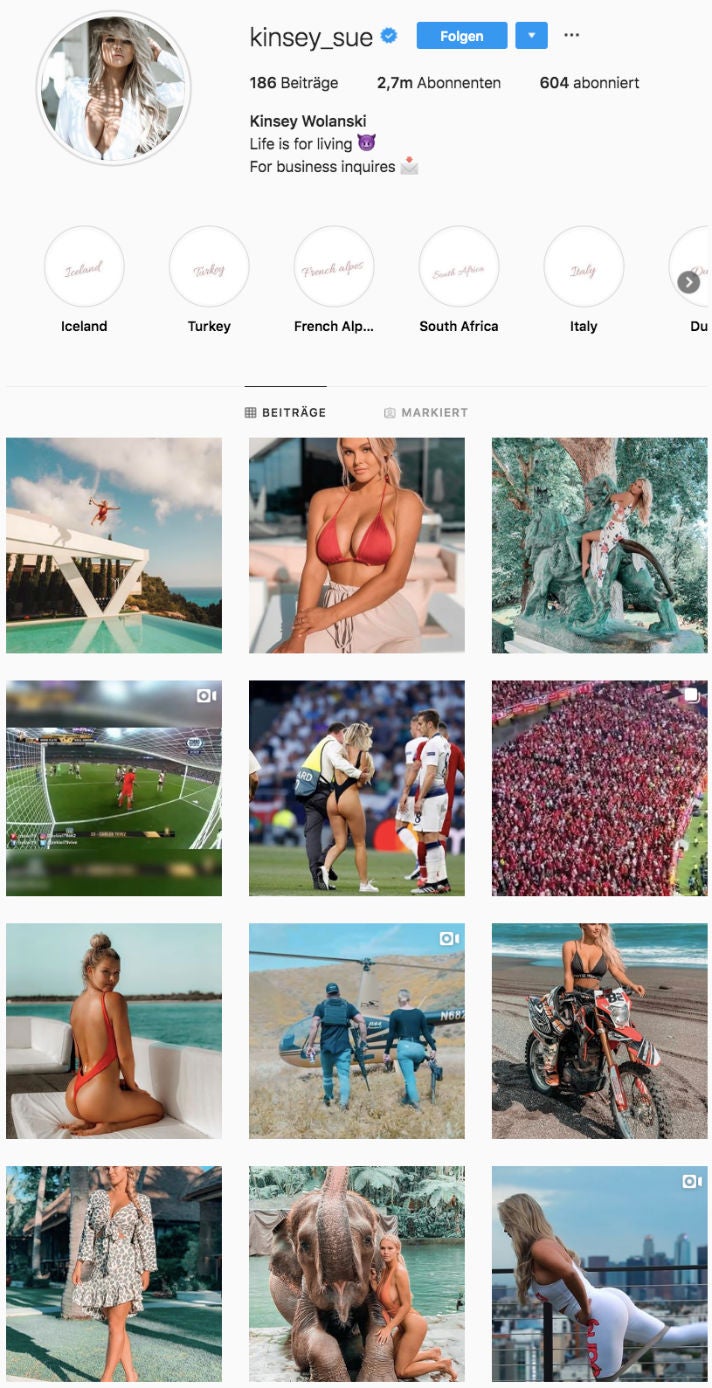This screenshot has height=1388, width=712.
Task: Show more highlights with the right arrow
Action: tap(689, 282)
